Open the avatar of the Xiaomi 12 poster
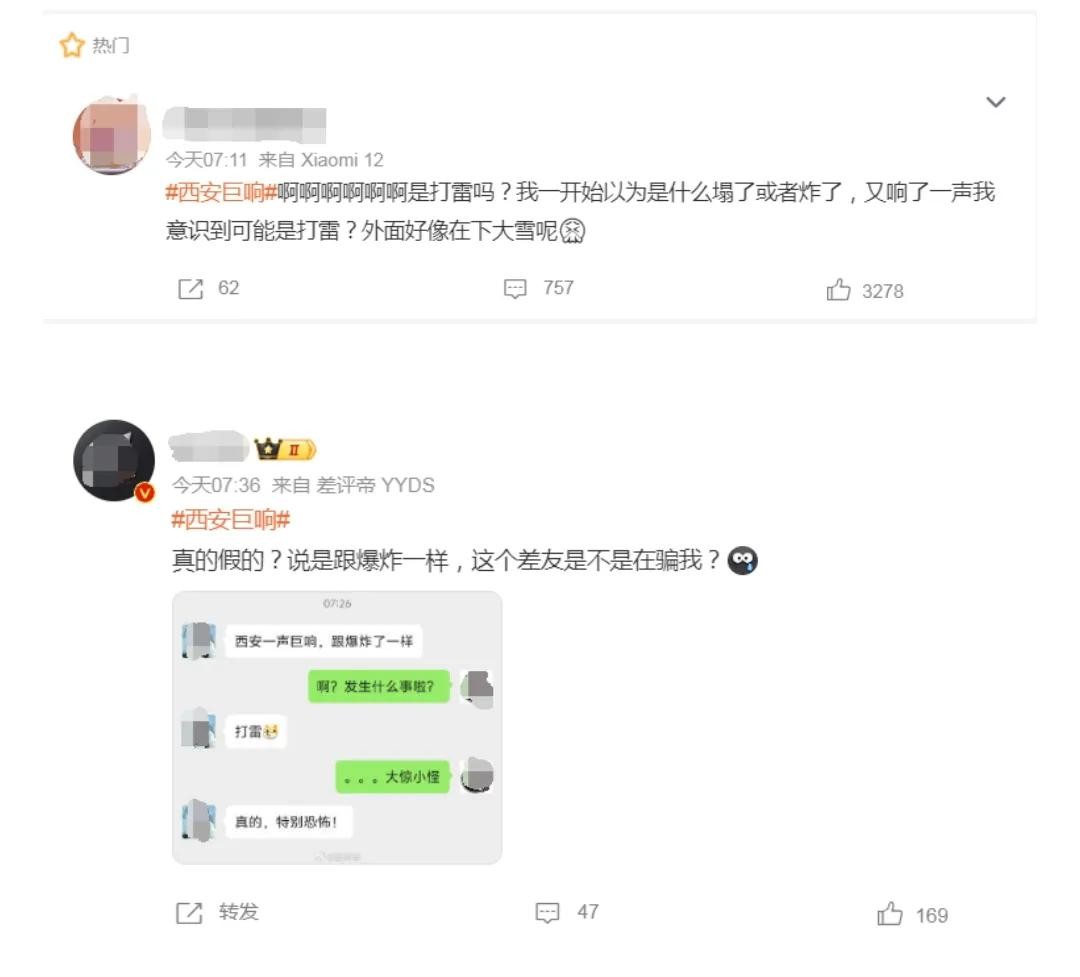1080x977 pixels. [x=111, y=135]
